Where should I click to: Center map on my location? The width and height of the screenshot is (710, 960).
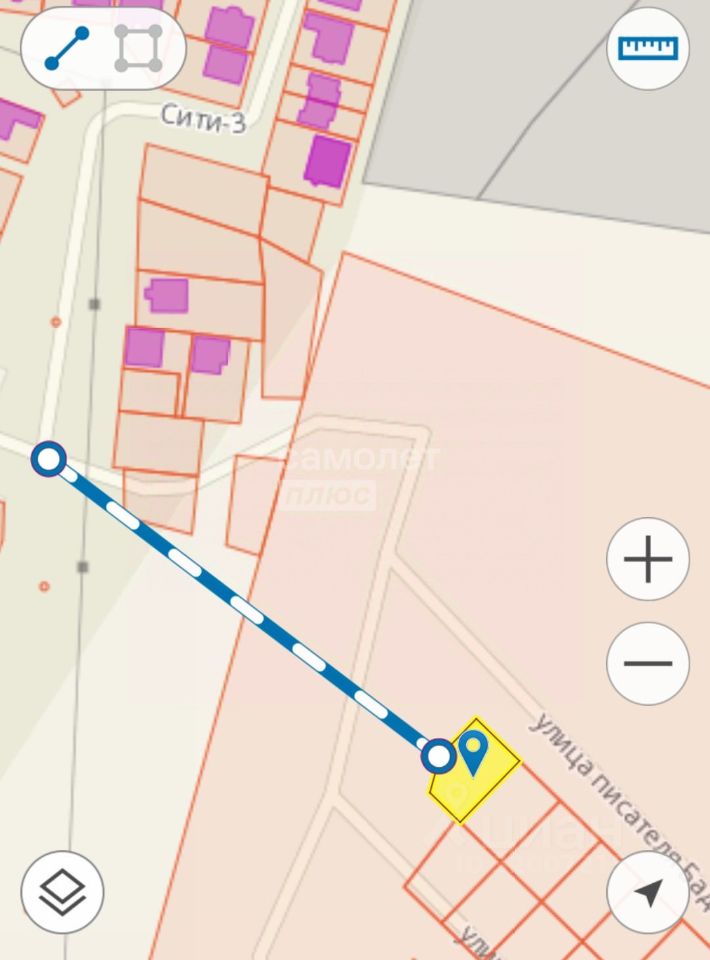[x=648, y=892]
